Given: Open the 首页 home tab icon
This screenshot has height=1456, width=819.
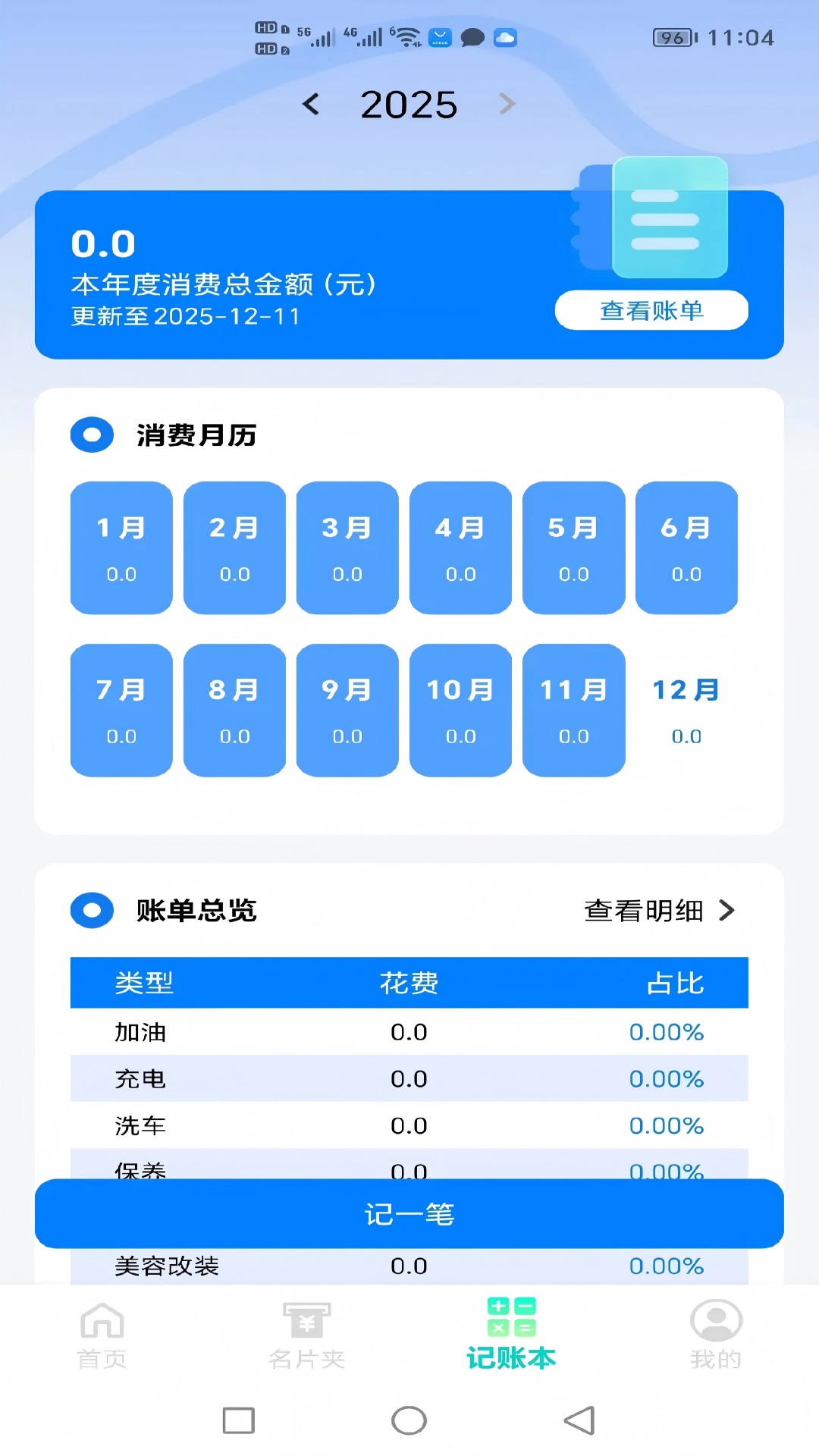Looking at the screenshot, I should [x=101, y=1323].
